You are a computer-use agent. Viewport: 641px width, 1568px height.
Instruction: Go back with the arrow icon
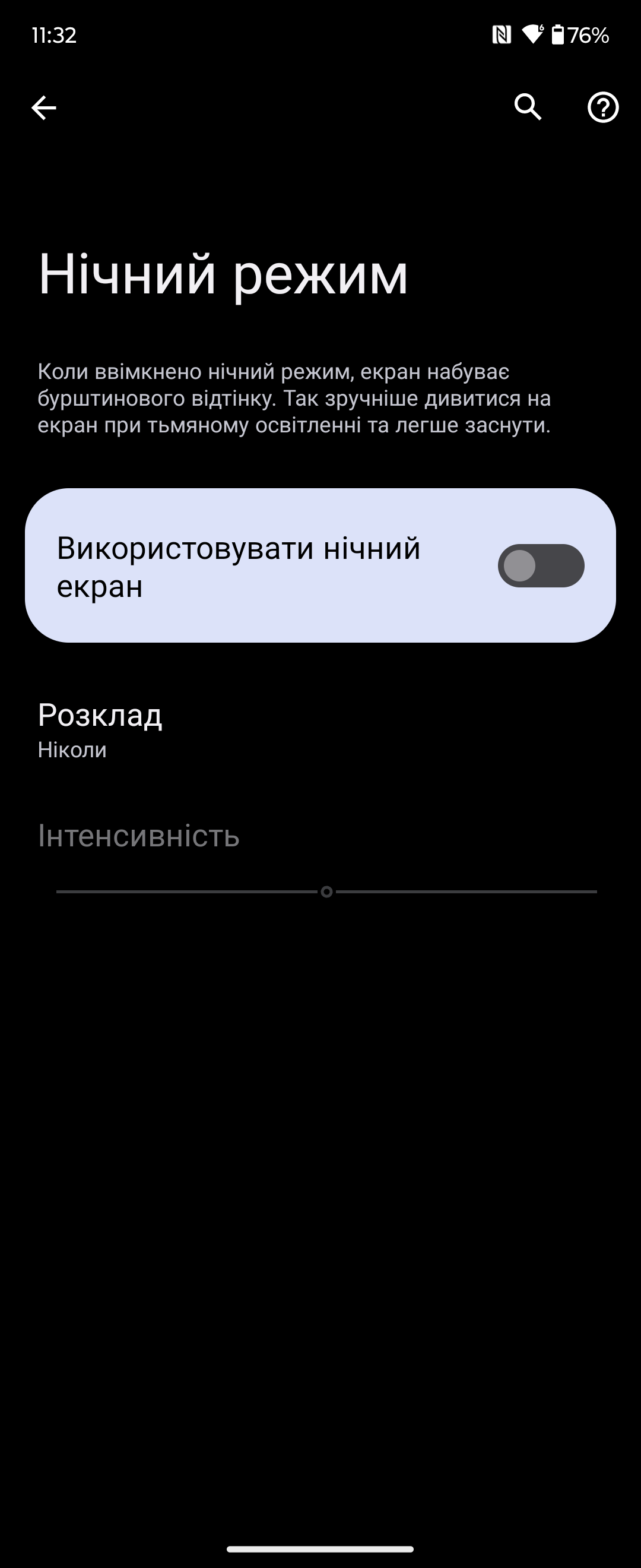44,108
